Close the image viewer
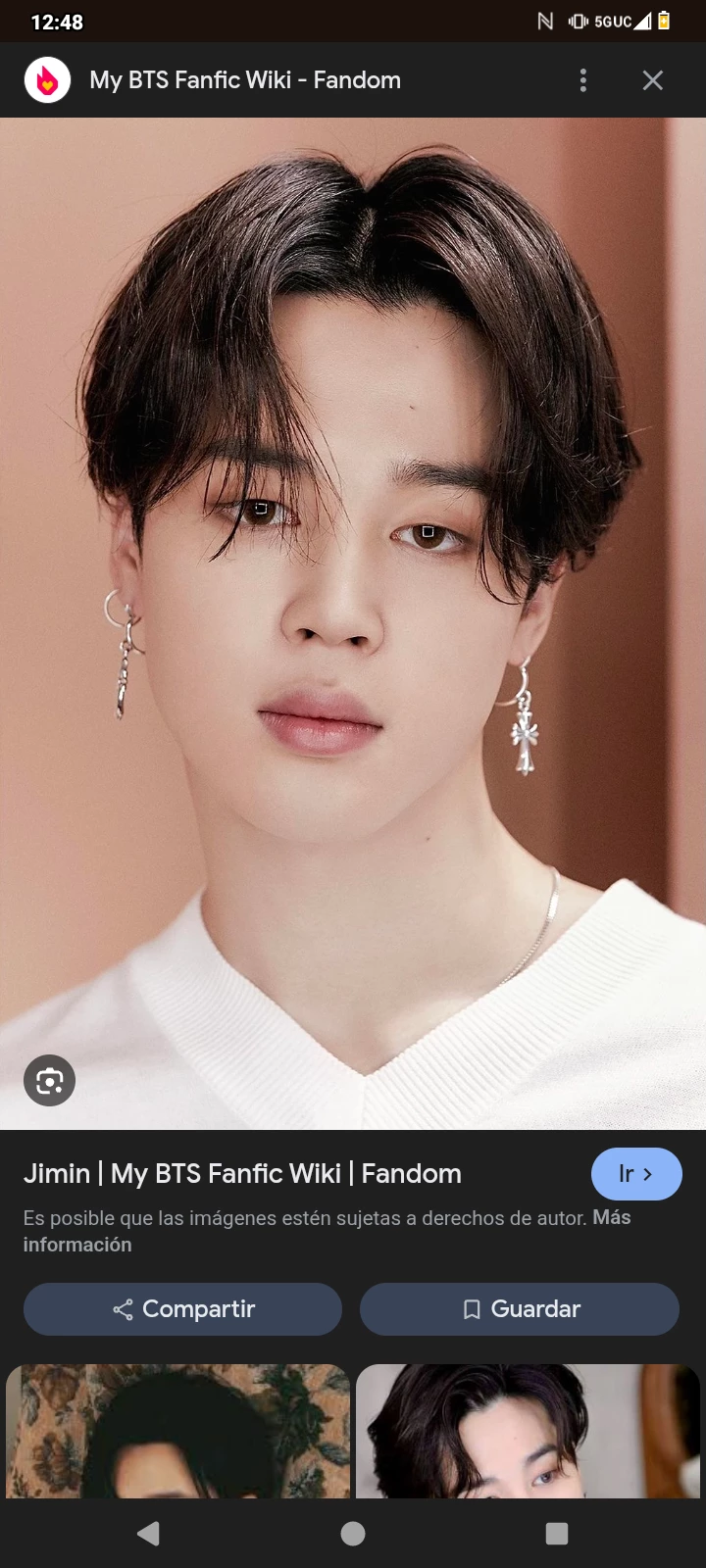This screenshot has width=706, height=1568. point(653,80)
